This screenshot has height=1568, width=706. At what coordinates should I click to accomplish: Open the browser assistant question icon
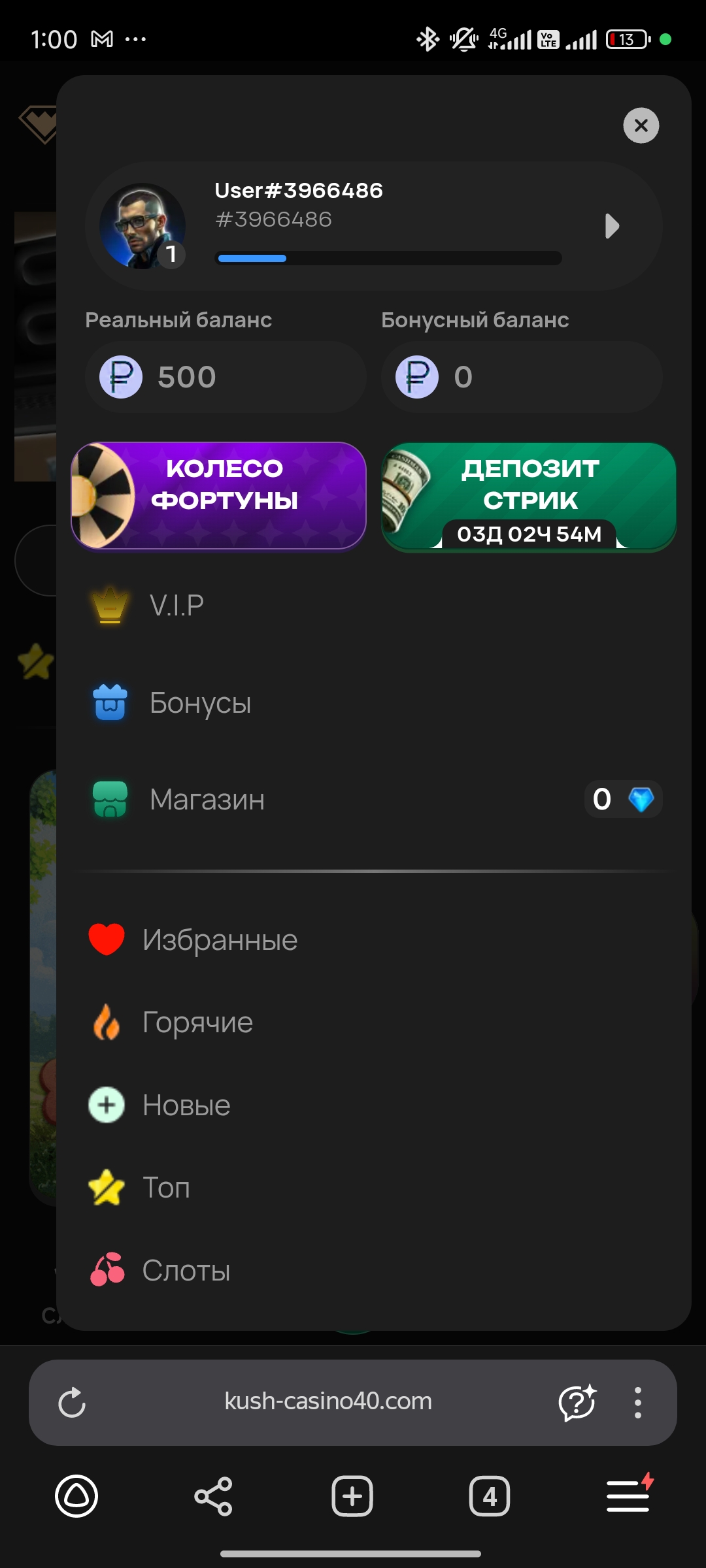click(577, 1402)
